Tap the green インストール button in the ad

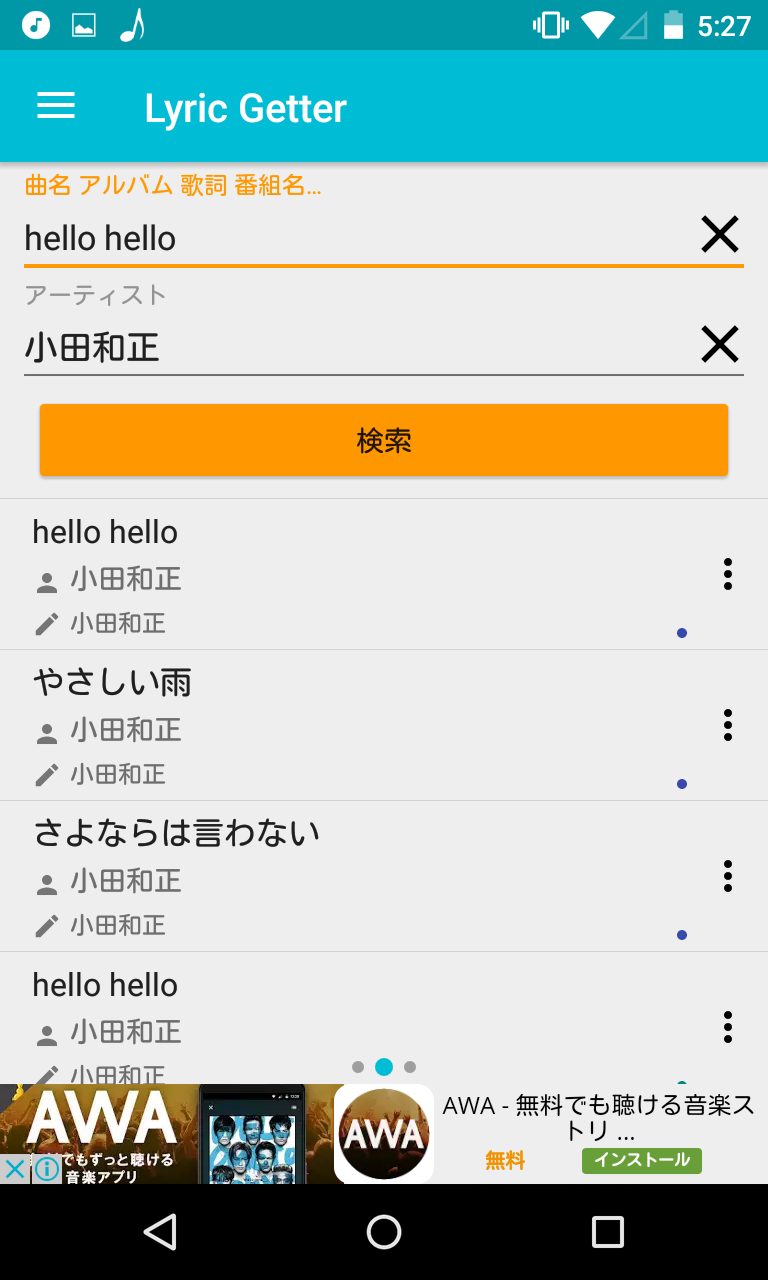point(641,1160)
